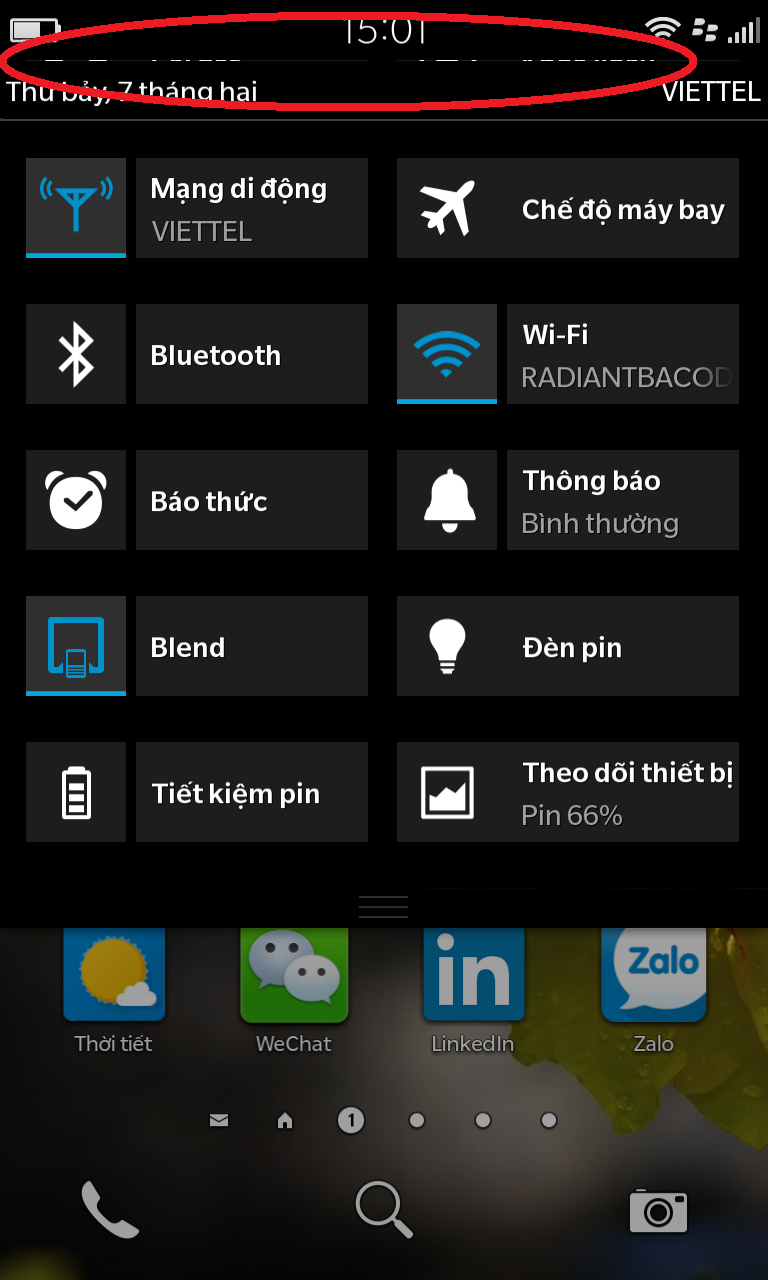Tap the quick settings drawer handle
Image resolution: width=768 pixels, height=1280 pixels.
[x=383, y=907]
